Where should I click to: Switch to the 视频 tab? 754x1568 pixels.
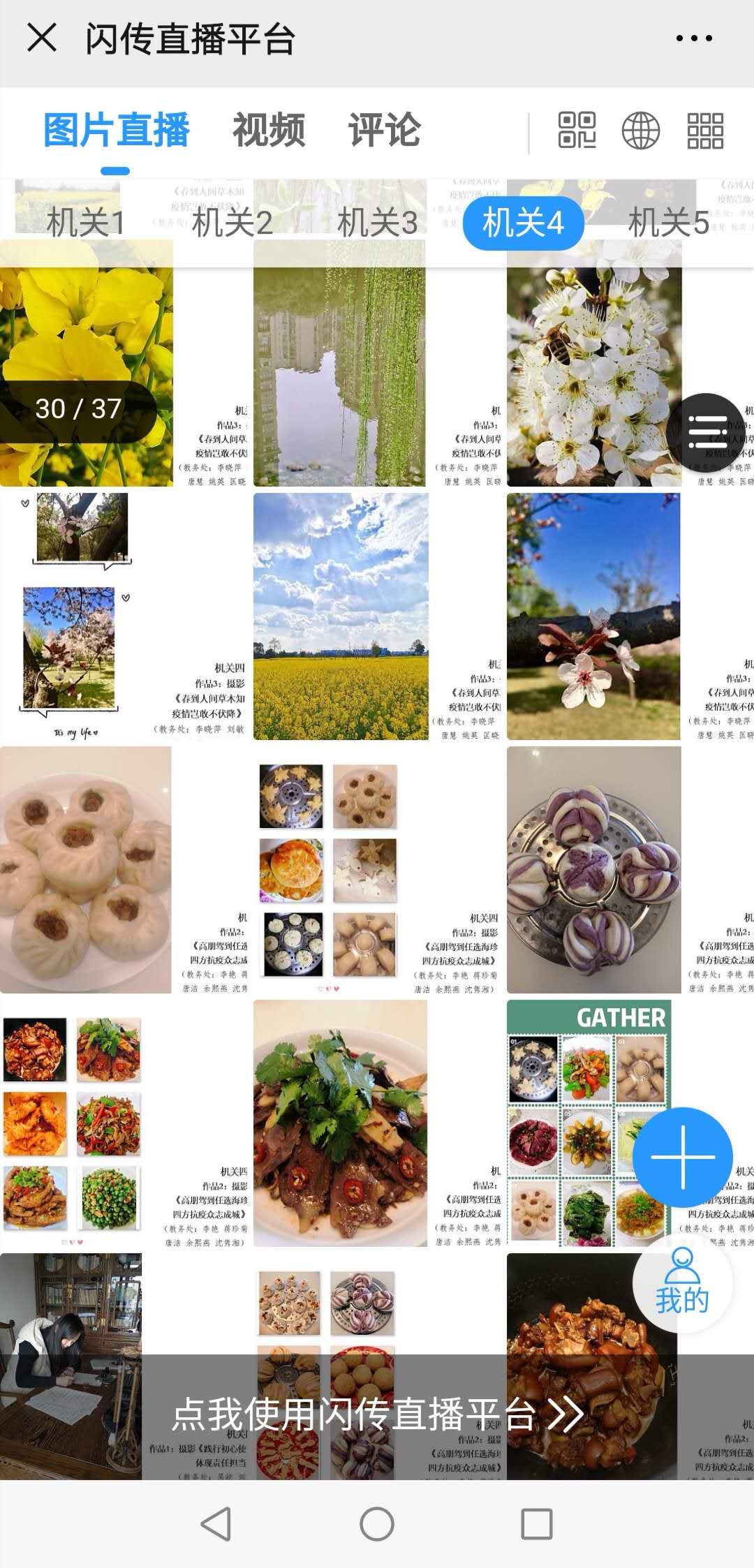(x=269, y=130)
